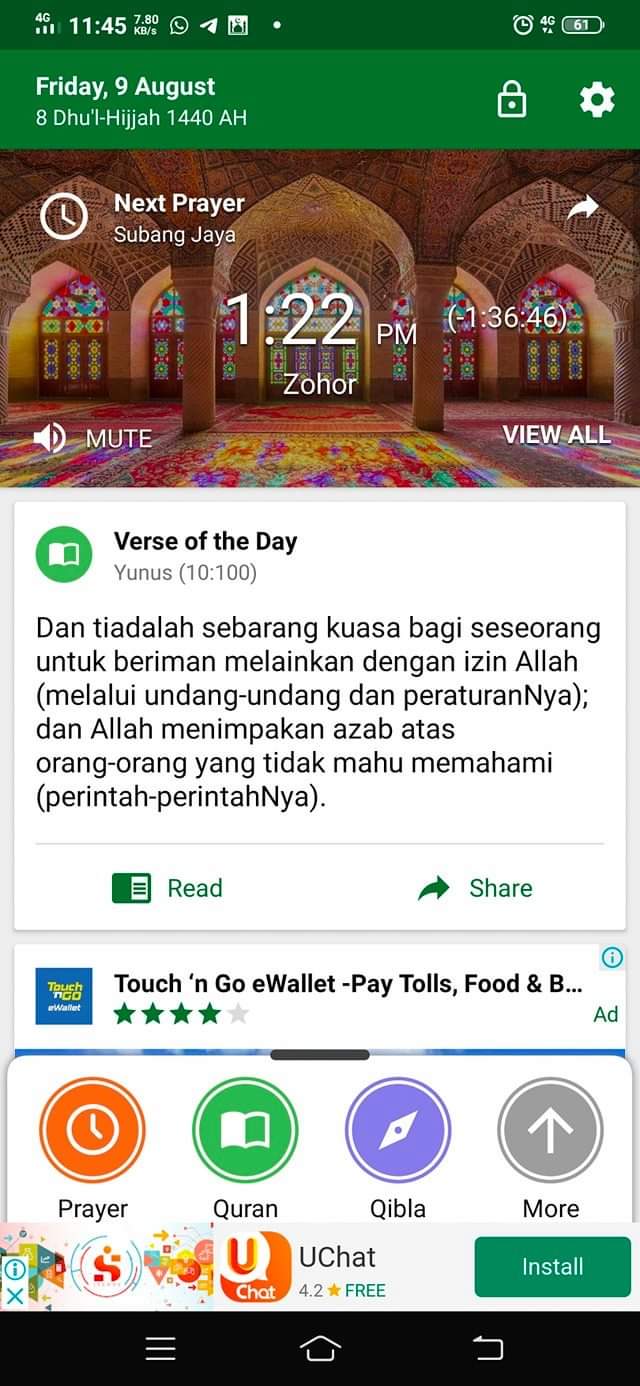This screenshot has height=1386, width=640.
Task: Open the Prayer section
Action: tap(93, 1131)
